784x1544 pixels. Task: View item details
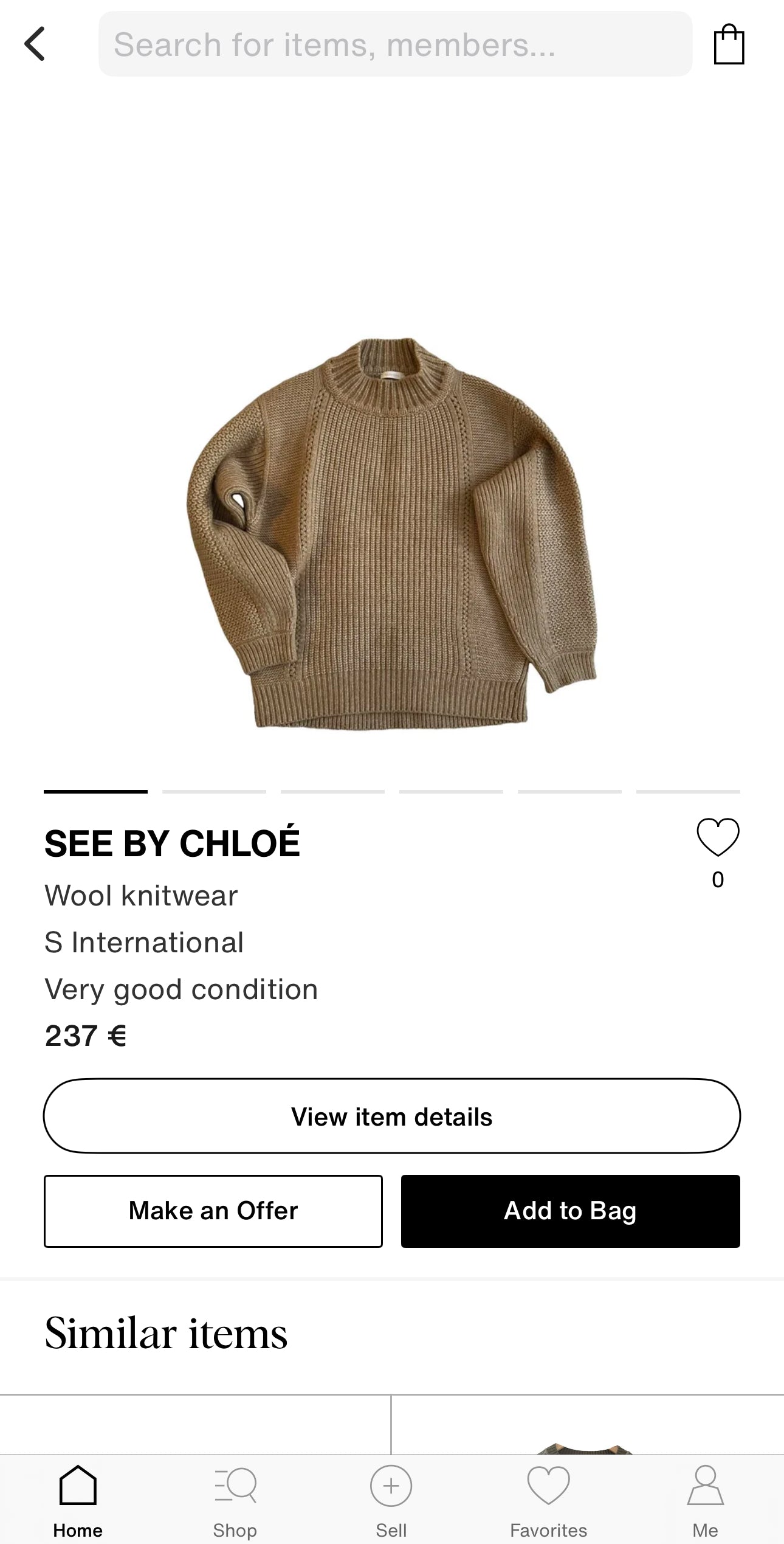392,1116
